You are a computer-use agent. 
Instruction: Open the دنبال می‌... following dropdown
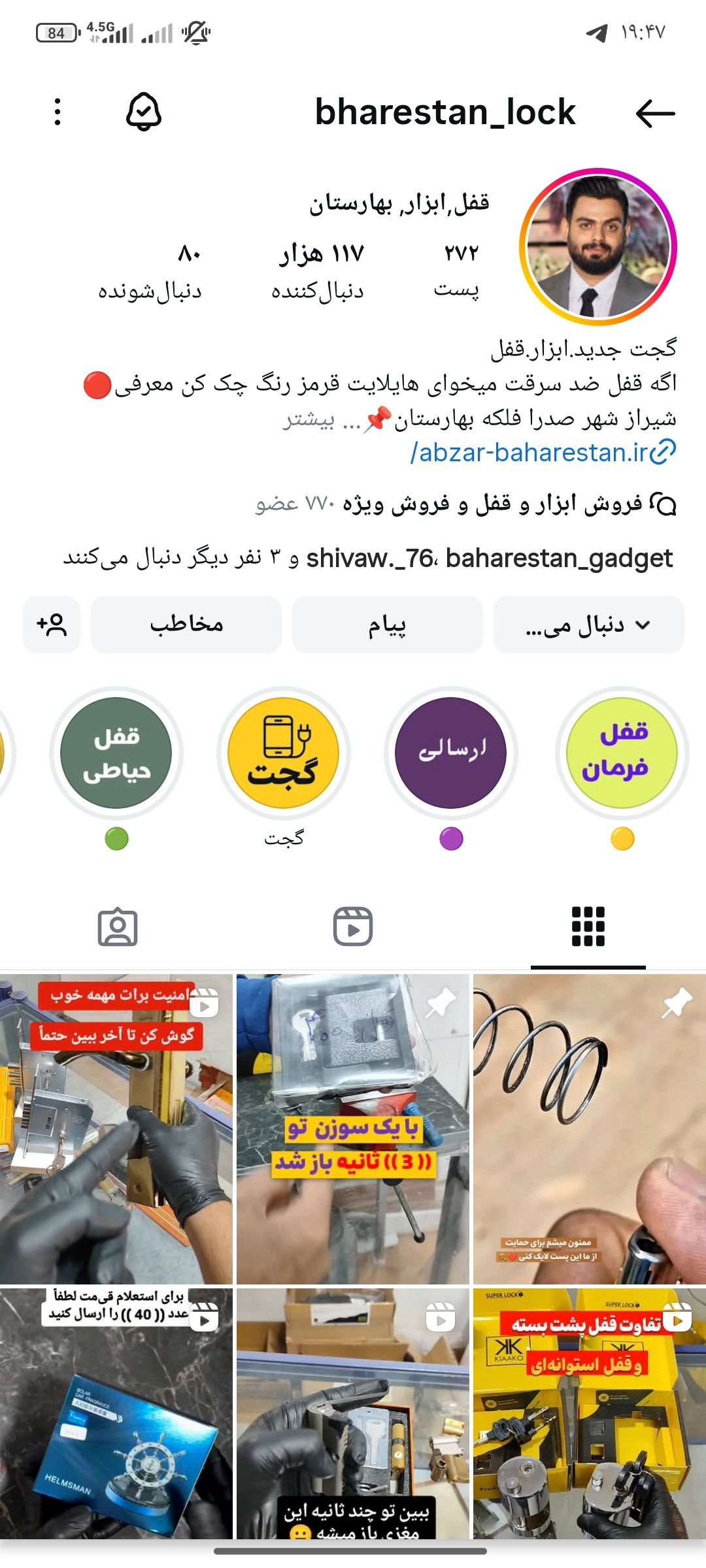(588, 625)
